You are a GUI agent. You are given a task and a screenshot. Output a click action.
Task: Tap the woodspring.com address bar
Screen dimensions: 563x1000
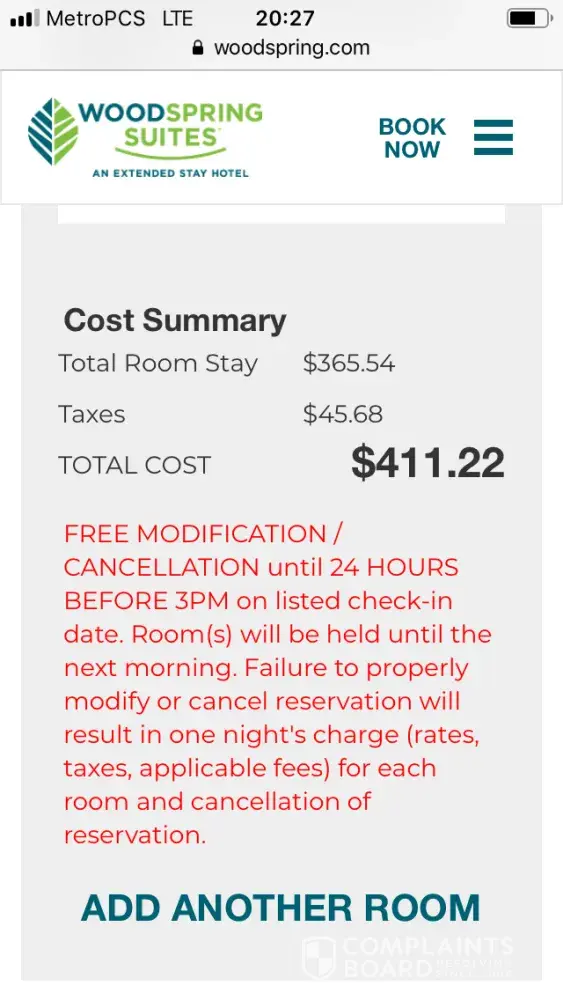[281, 48]
